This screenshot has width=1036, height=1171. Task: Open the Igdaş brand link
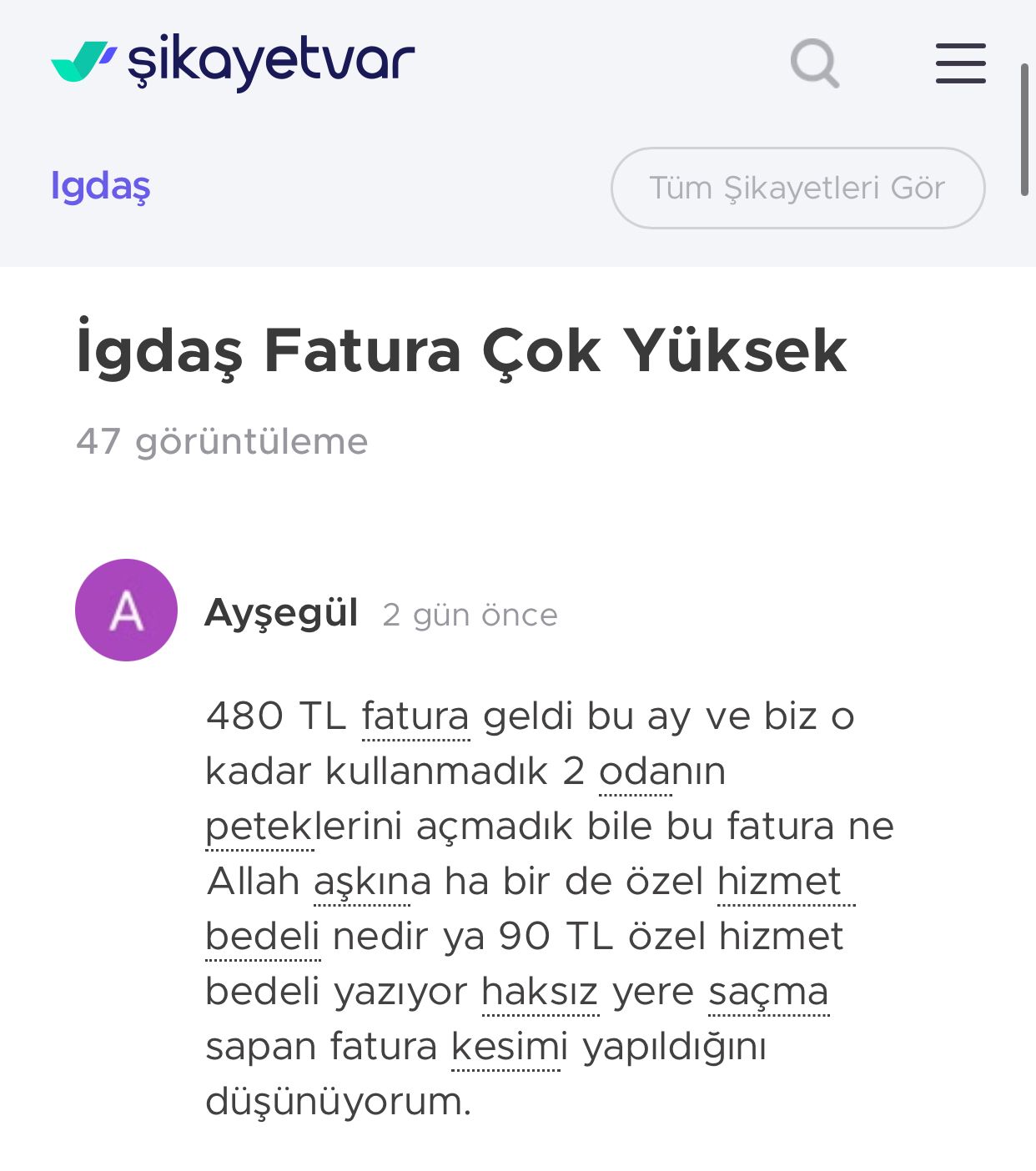click(101, 185)
